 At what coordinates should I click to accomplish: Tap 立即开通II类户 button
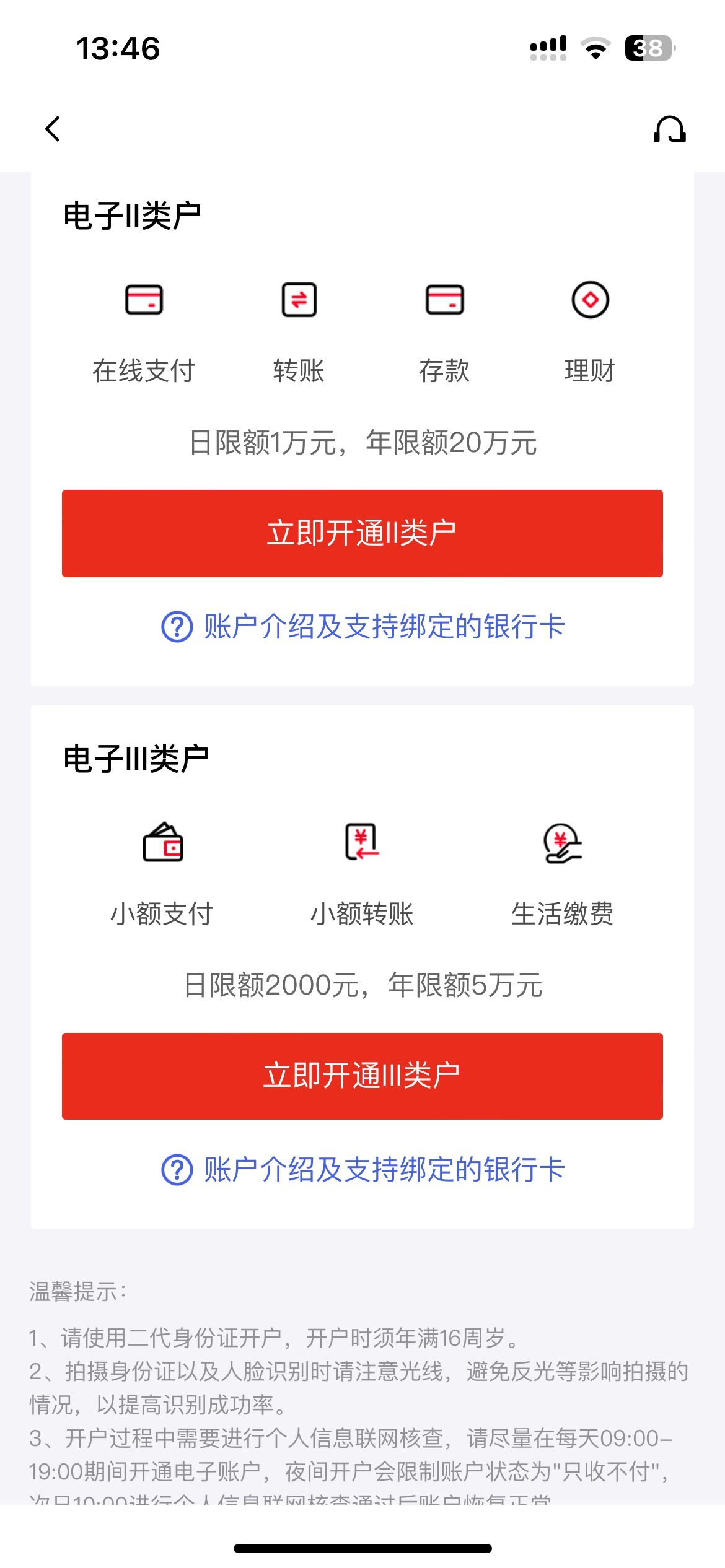[x=362, y=533]
